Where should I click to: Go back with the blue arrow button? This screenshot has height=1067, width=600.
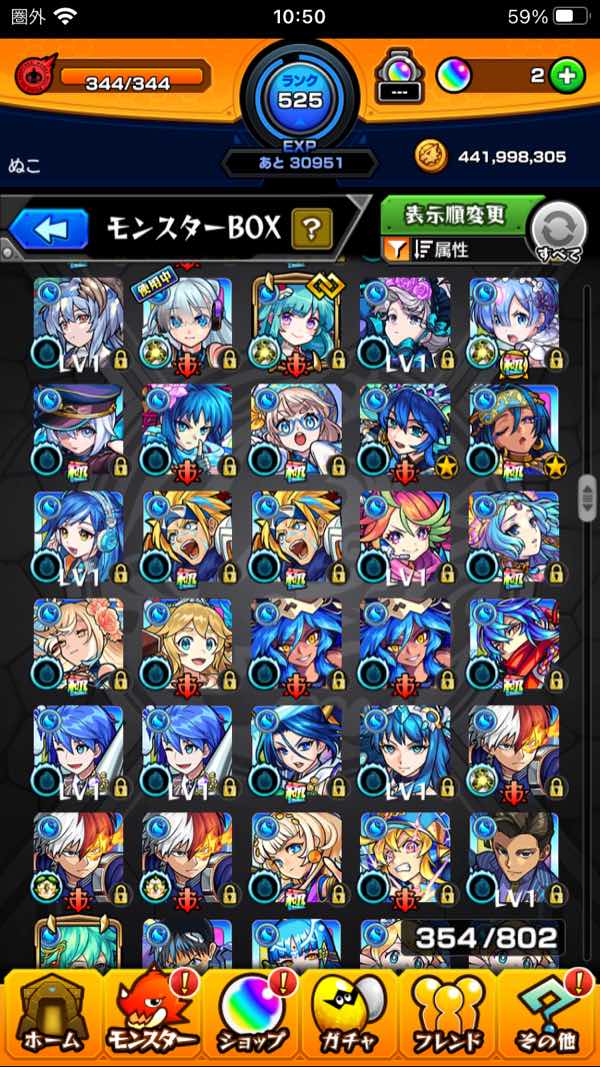[x=48, y=230]
